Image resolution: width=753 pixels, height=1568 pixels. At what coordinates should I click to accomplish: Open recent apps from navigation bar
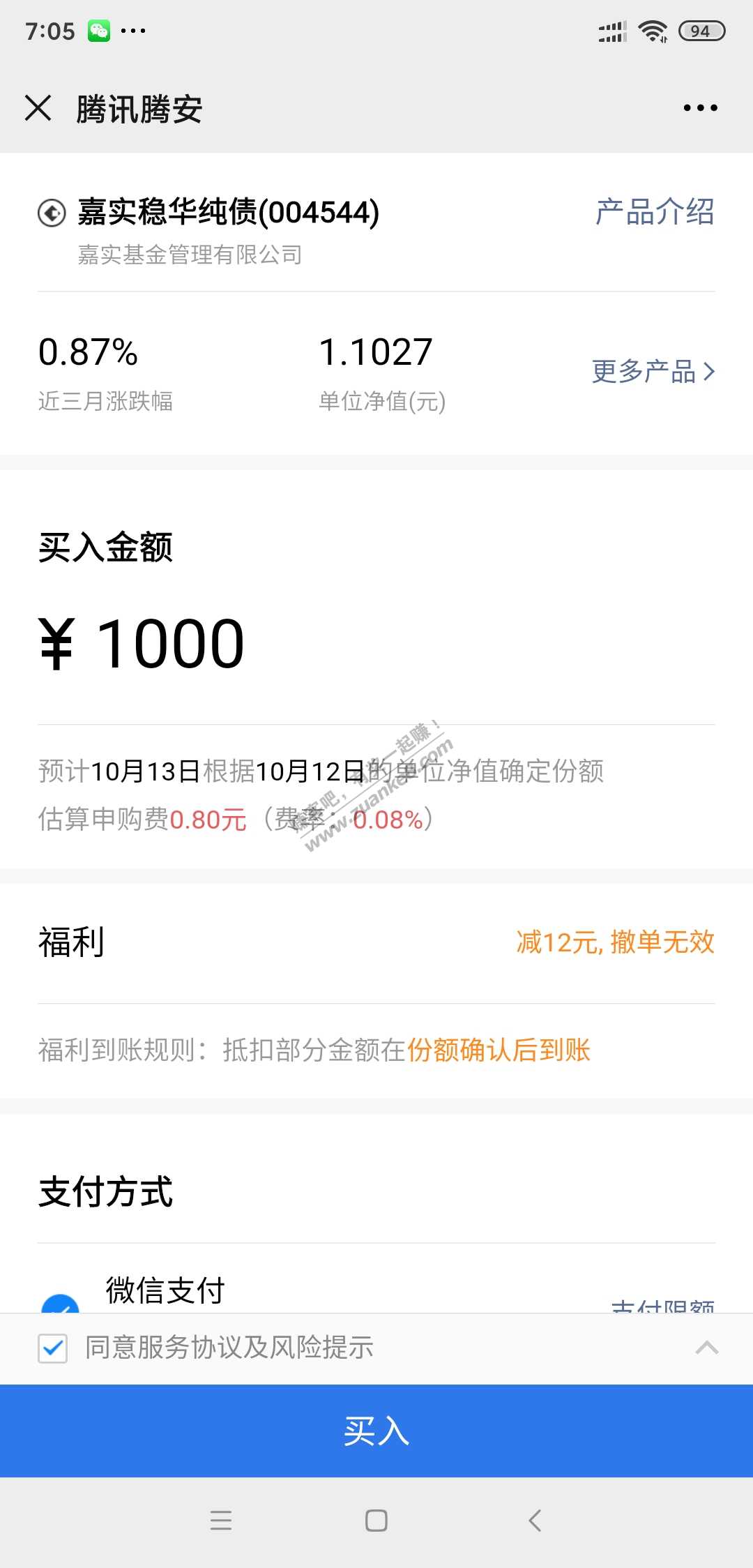[x=220, y=1521]
